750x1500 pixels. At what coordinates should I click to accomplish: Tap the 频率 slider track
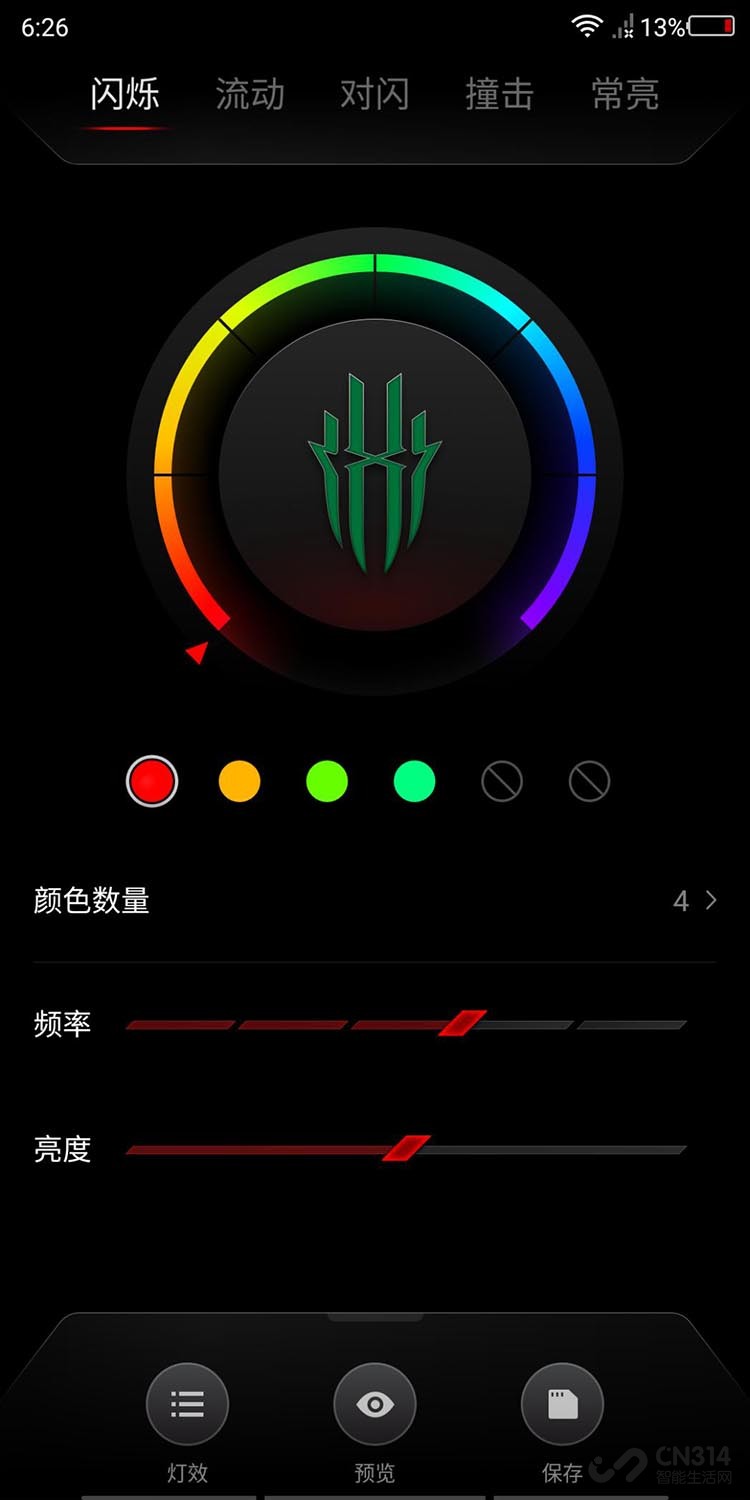click(405, 1024)
